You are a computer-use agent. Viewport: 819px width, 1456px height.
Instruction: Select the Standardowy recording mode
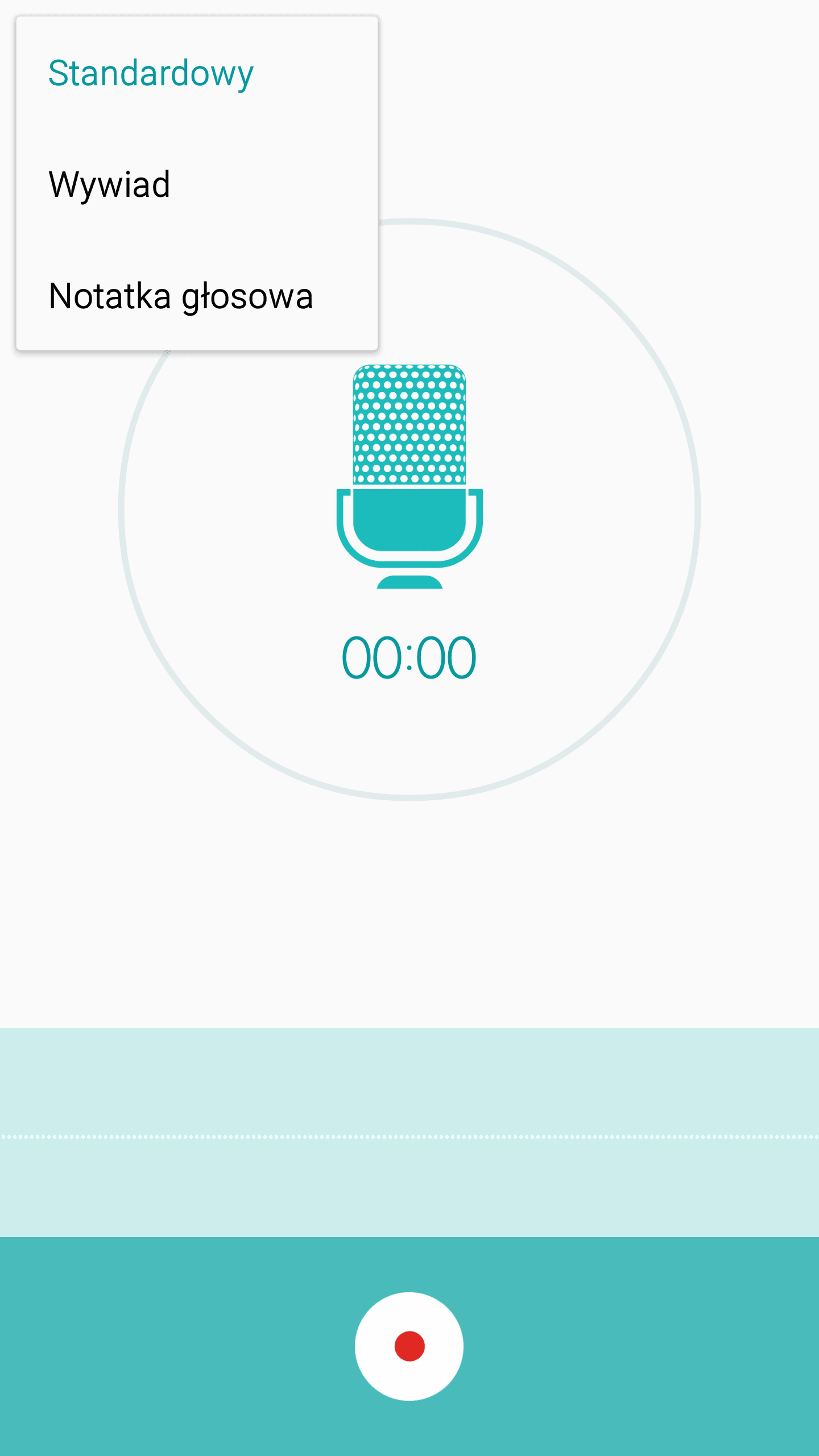[x=197, y=73]
